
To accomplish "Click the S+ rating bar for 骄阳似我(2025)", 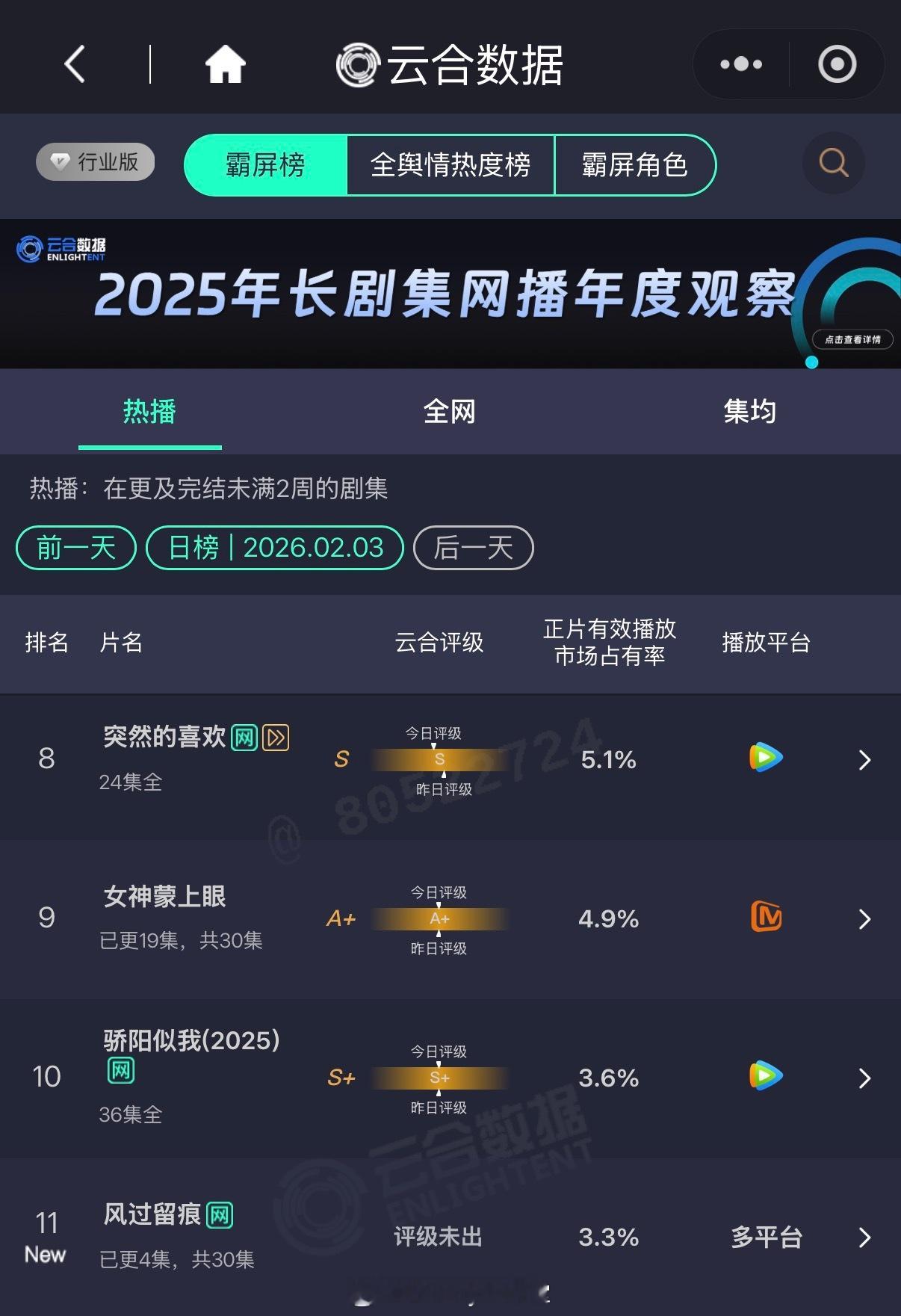I will click(x=440, y=1078).
